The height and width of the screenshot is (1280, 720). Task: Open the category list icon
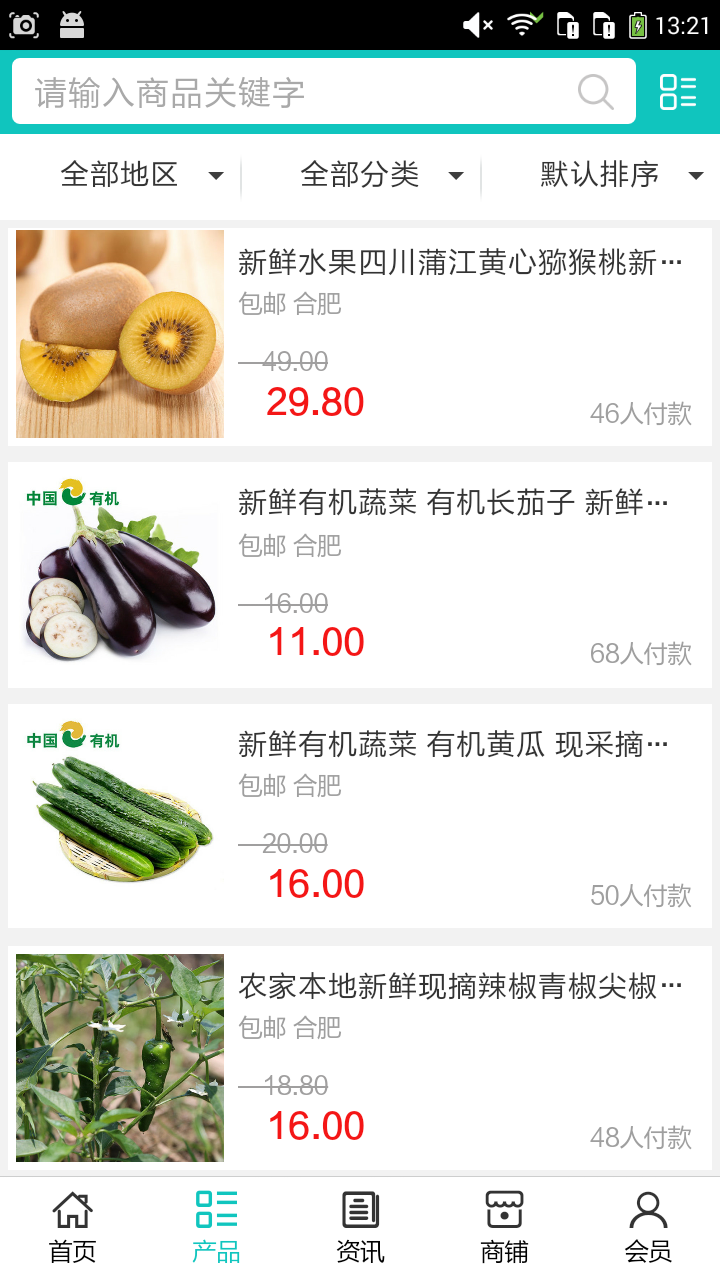(678, 92)
